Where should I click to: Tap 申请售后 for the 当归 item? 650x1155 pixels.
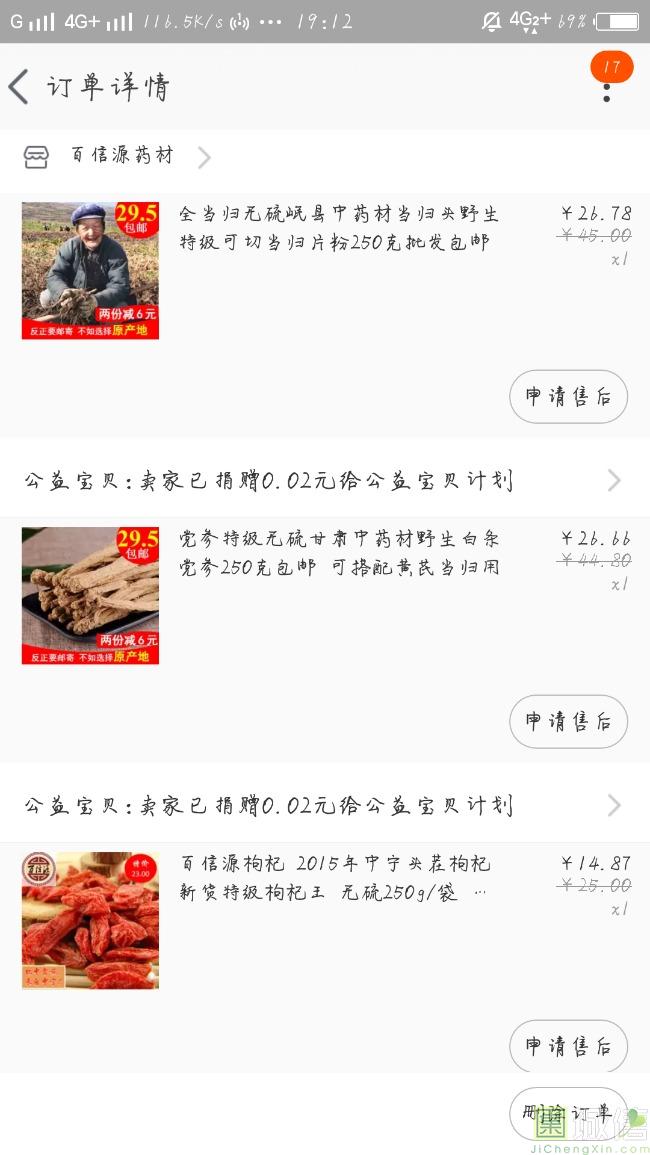click(568, 397)
